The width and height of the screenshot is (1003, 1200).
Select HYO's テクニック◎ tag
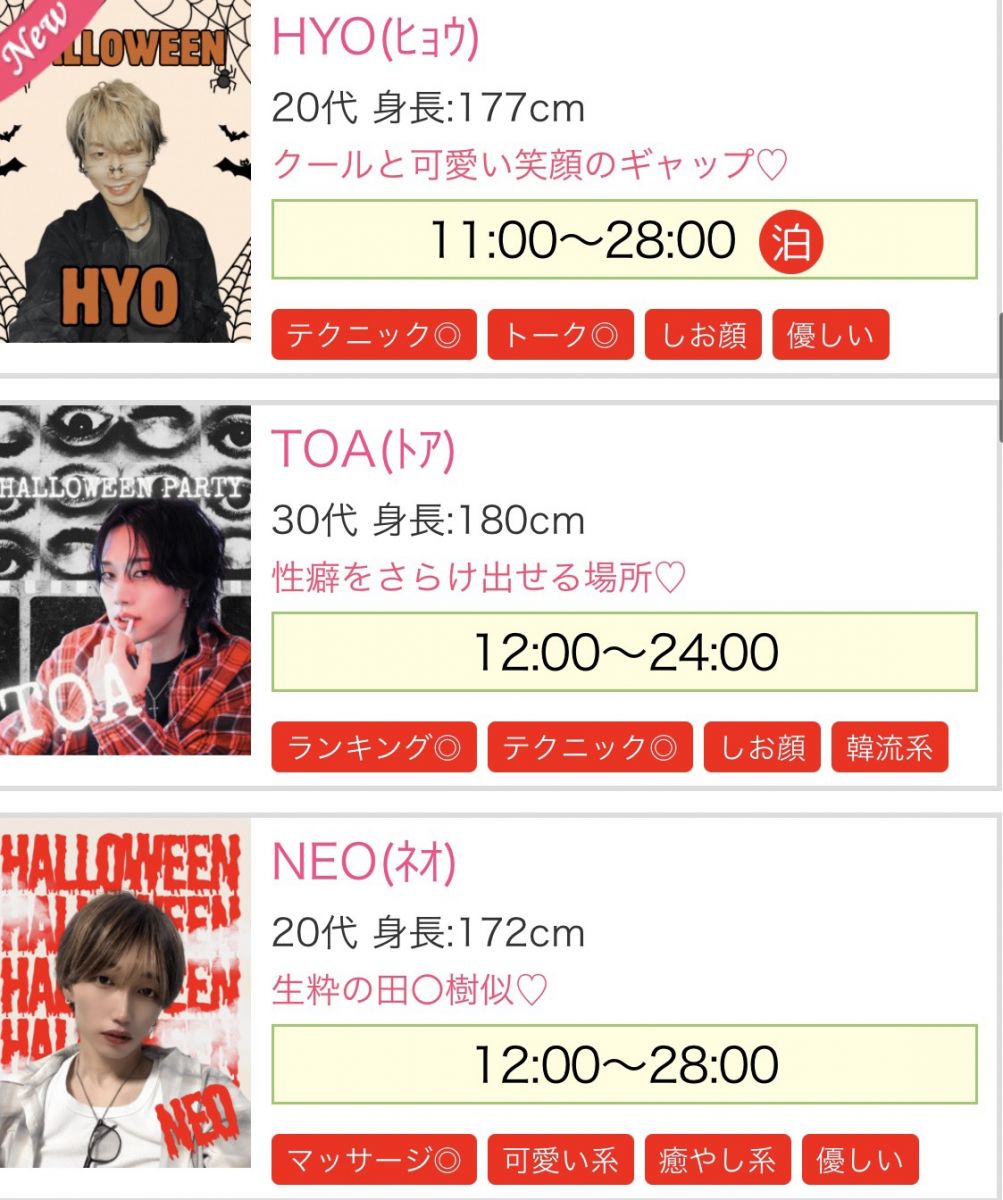(x=374, y=335)
